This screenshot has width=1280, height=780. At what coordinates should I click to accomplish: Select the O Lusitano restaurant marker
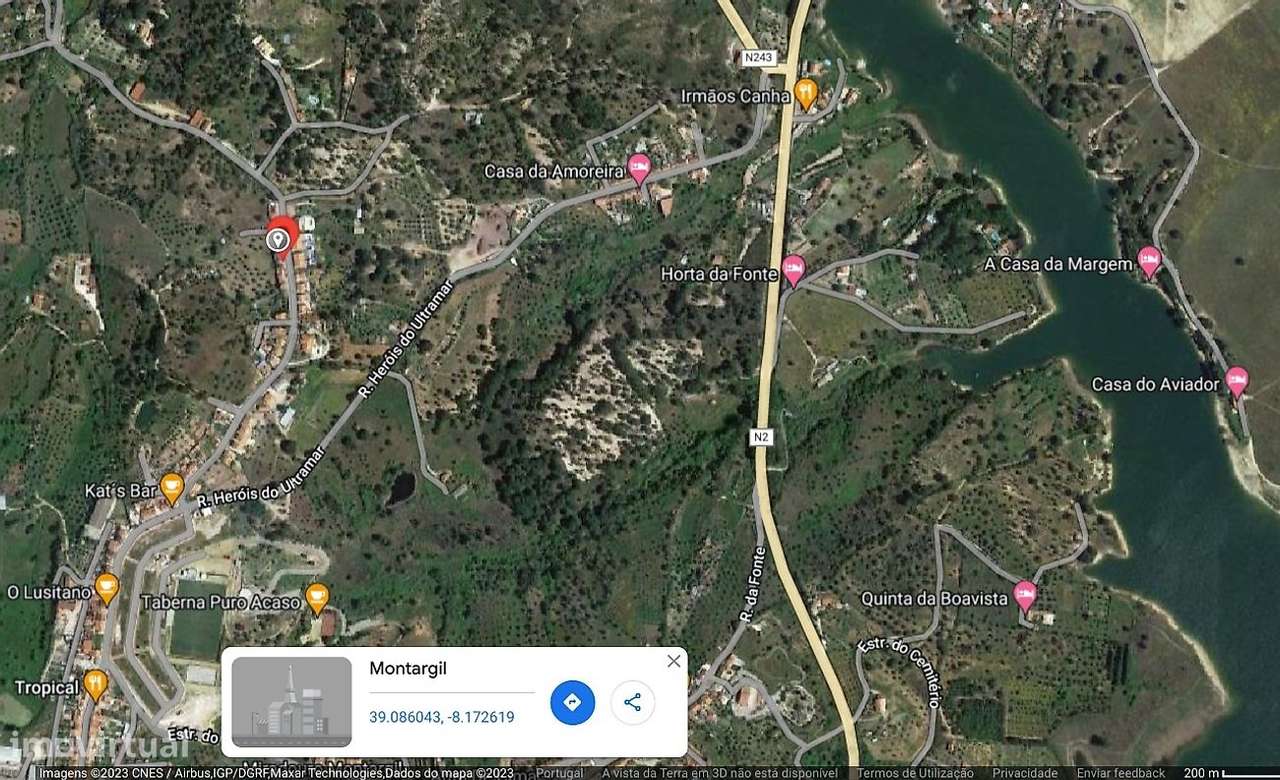click(106, 587)
